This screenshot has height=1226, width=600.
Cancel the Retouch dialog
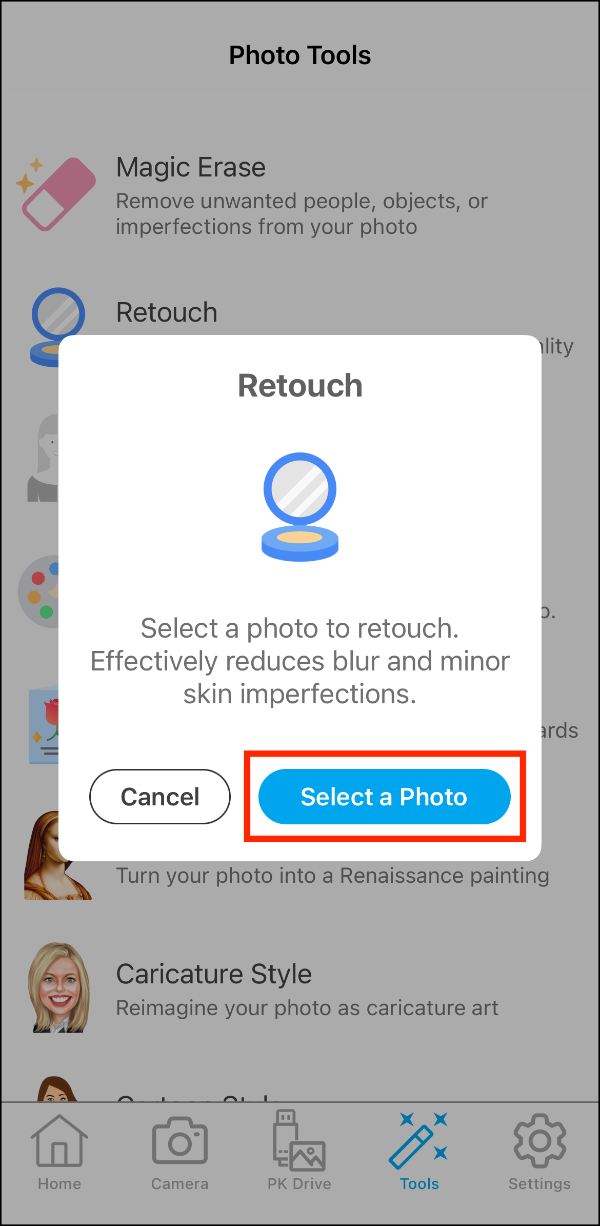pyautogui.click(x=160, y=796)
